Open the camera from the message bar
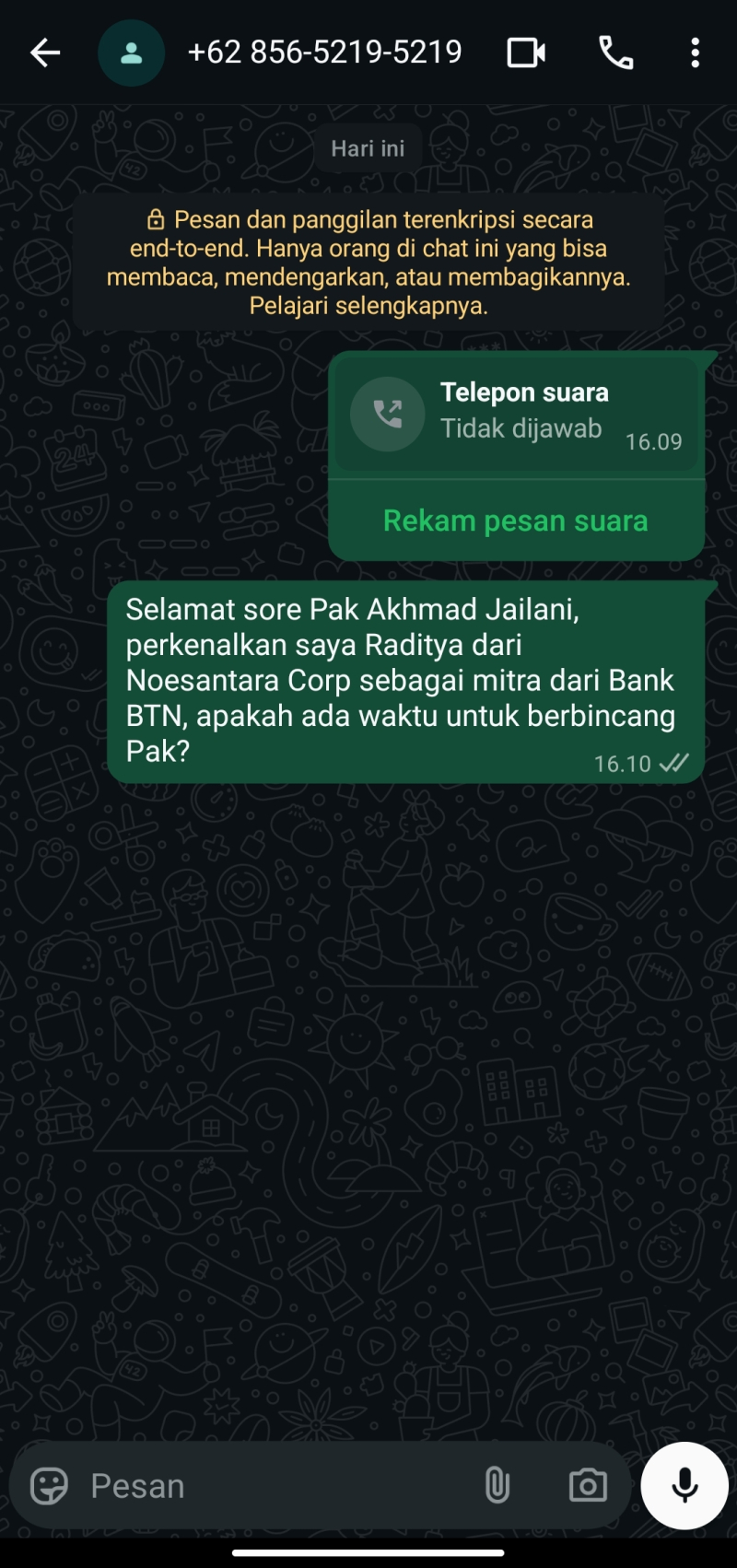This screenshot has height=1568, width=737. tap(588, 1486)
